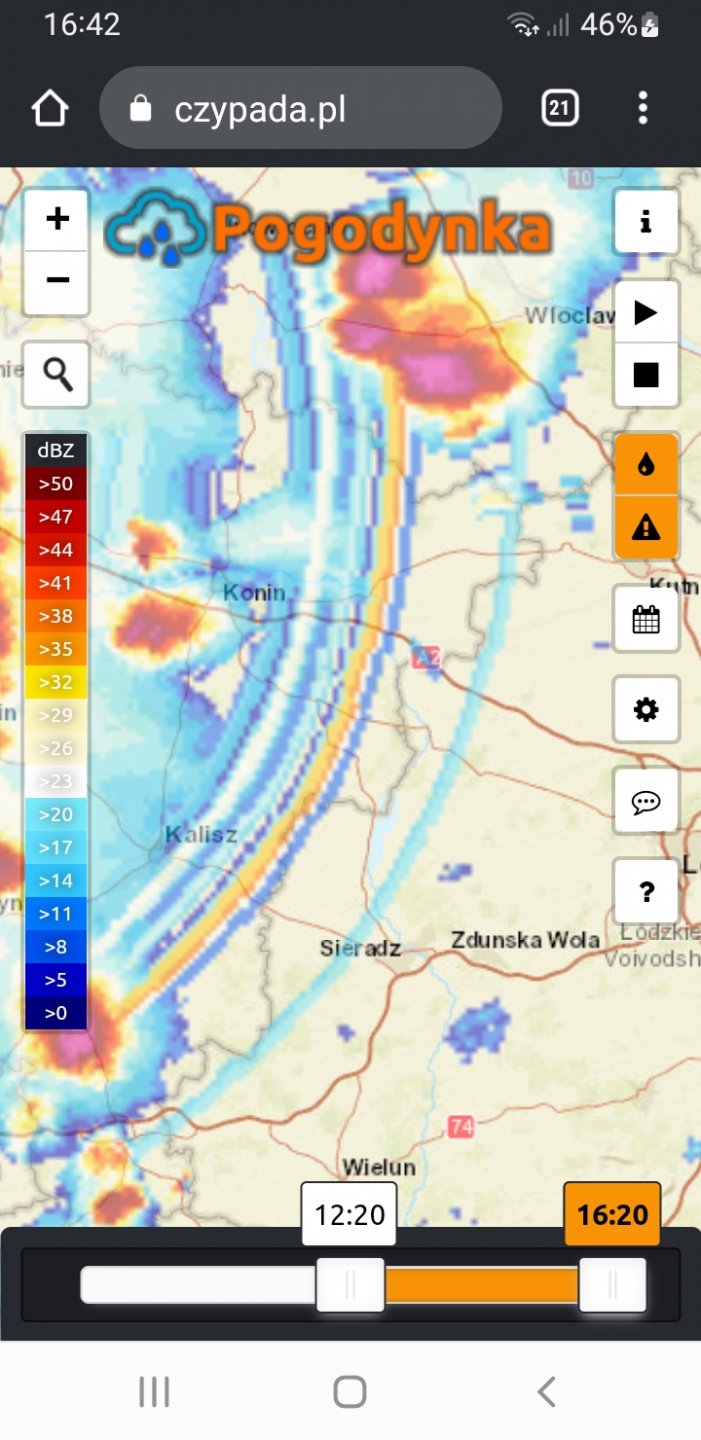
Task: Stop the radar animation
Action: pyautogui.click(x=646, y=375)
